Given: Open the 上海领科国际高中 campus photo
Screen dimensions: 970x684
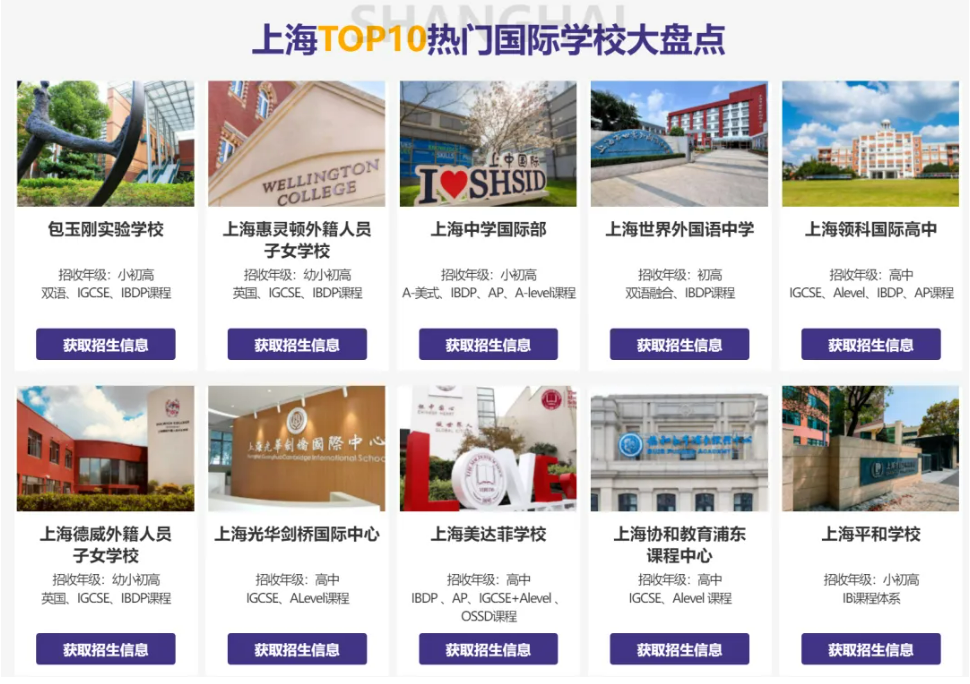Looking at the screenshot, I should (870, 144).
